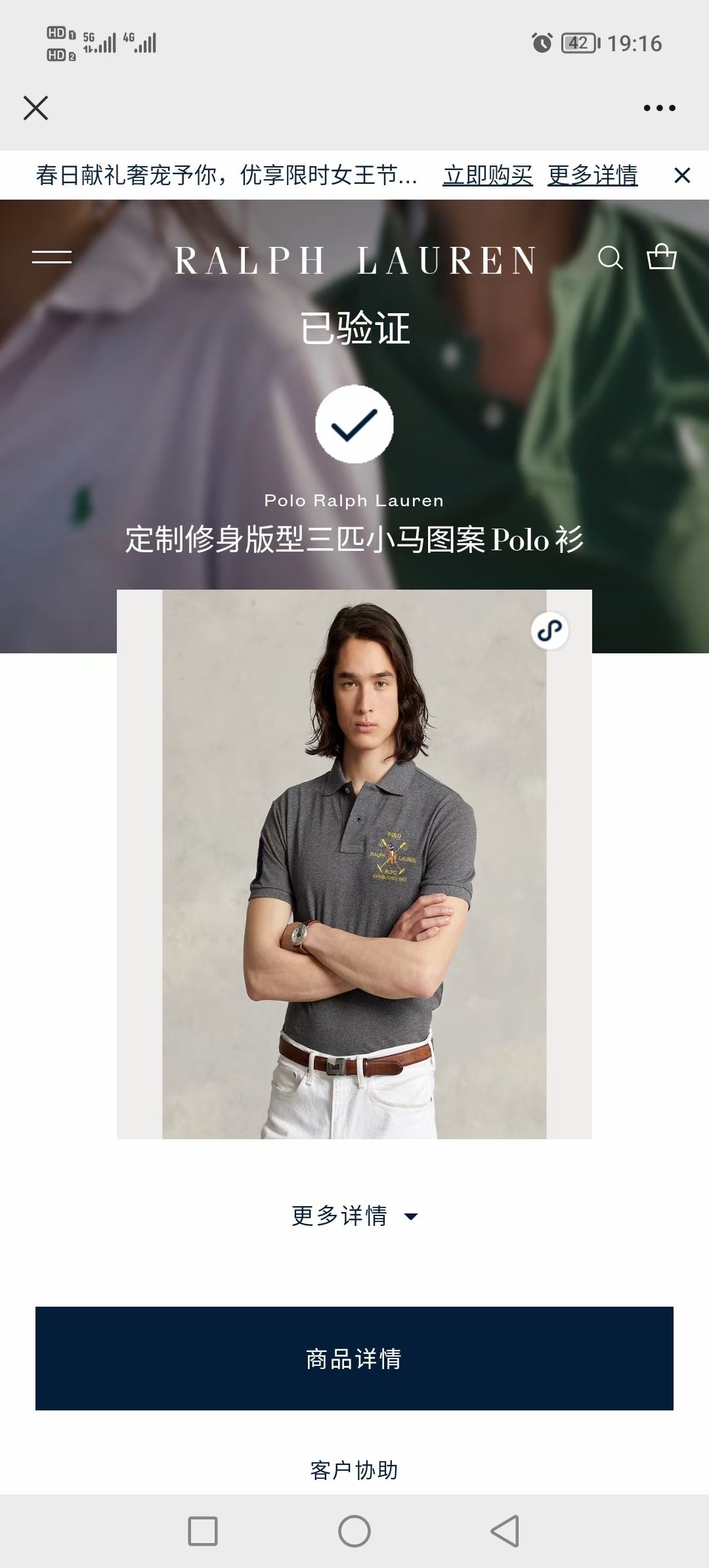Open the search icon
Screen dimensions: 709x1568
pyautogui.click(x=610, y=258)
